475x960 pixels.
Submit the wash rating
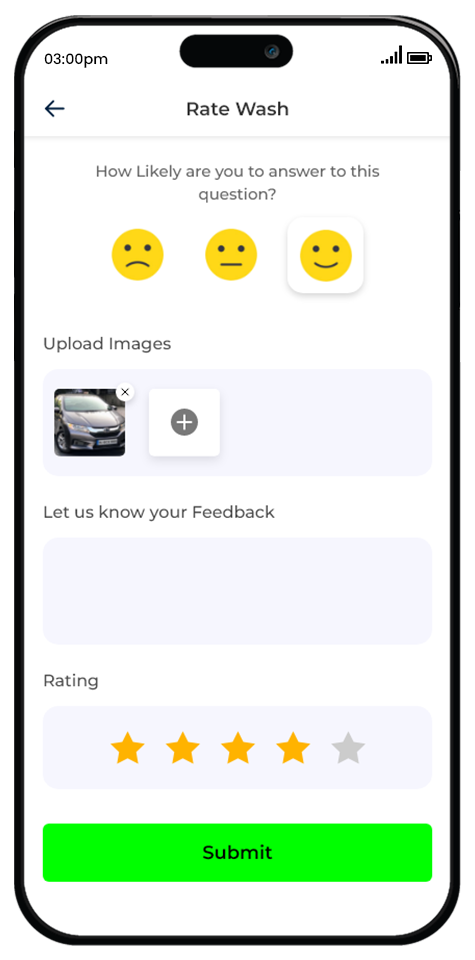coord(238,853)
